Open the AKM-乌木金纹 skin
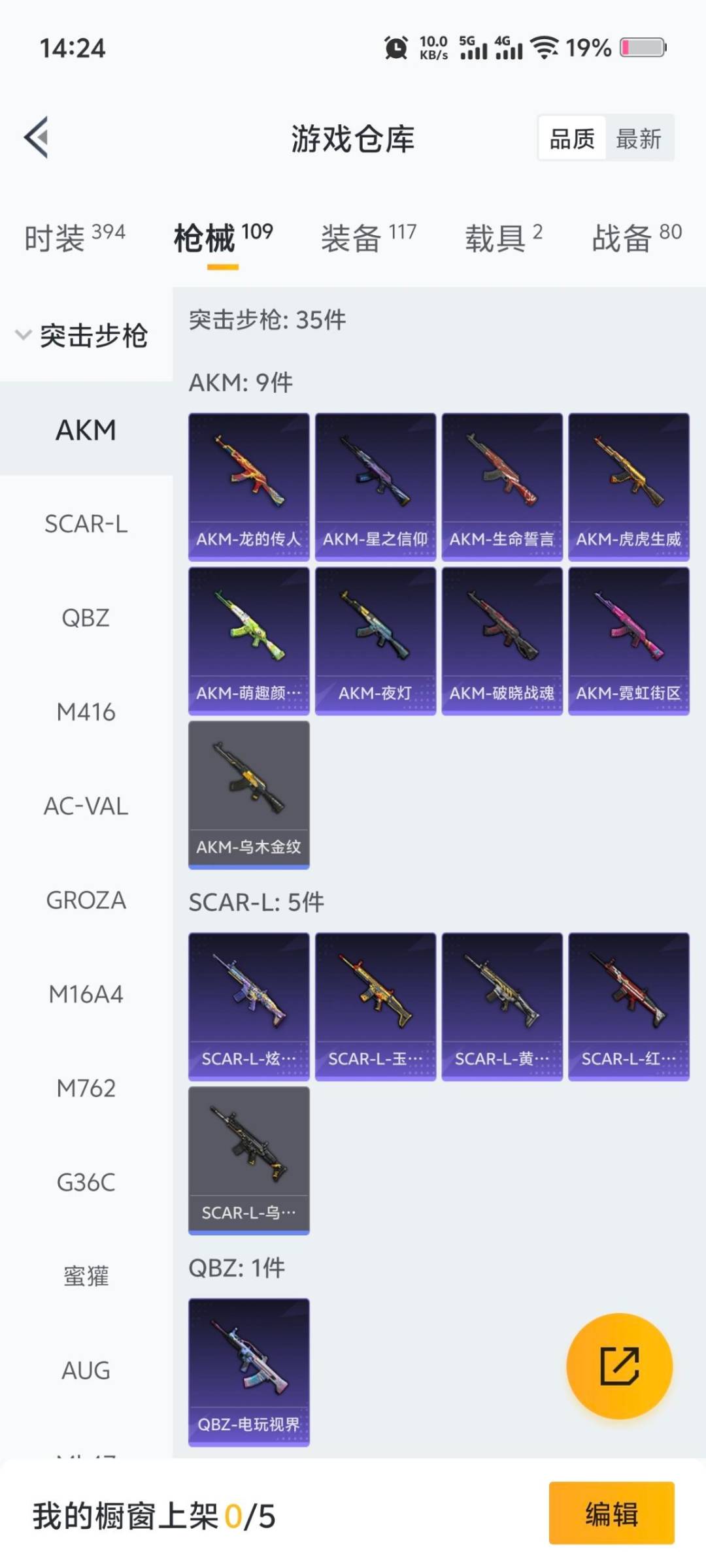Screen dimensions: 706x1568 [x=248, y=795]
